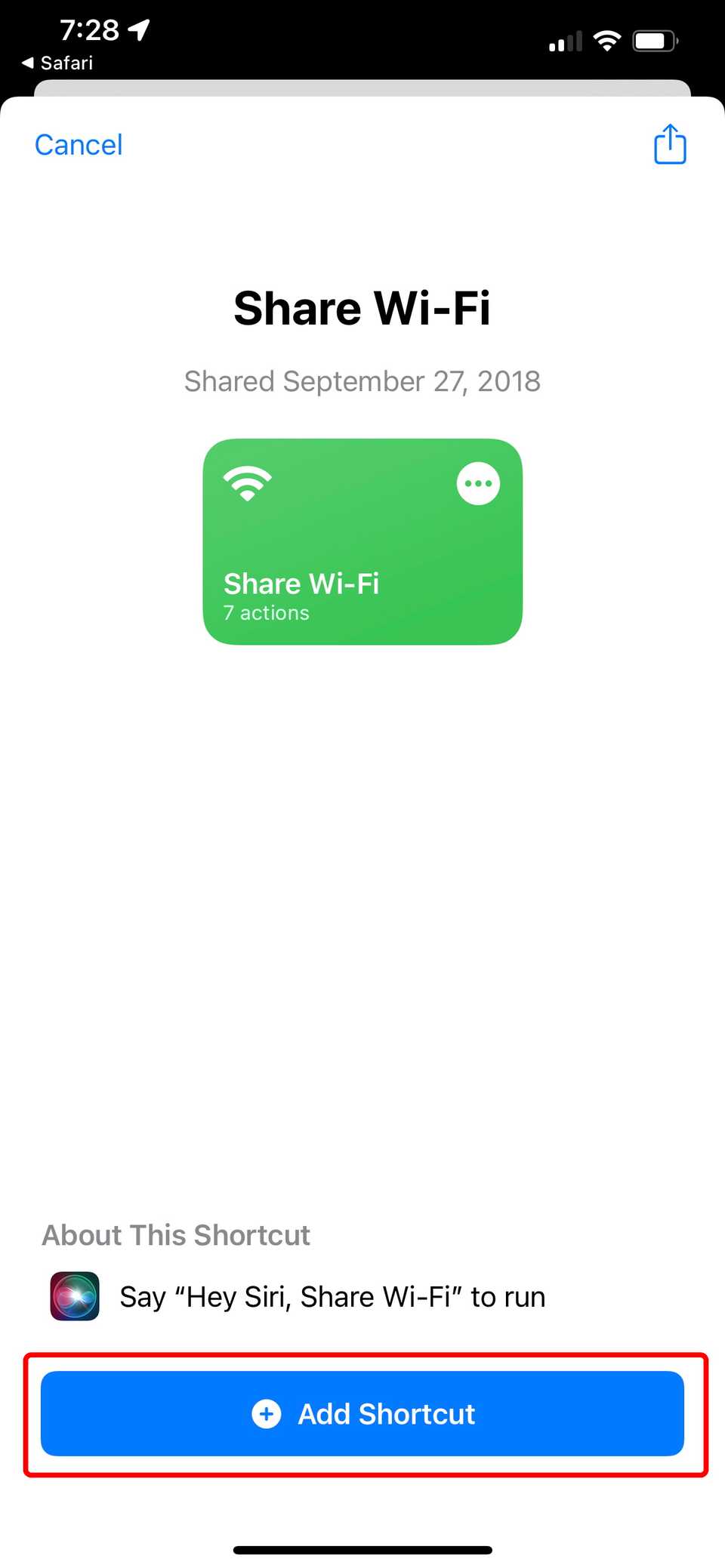
Task: Tap the About This Shortcut heading
Action: [175, 1235]
